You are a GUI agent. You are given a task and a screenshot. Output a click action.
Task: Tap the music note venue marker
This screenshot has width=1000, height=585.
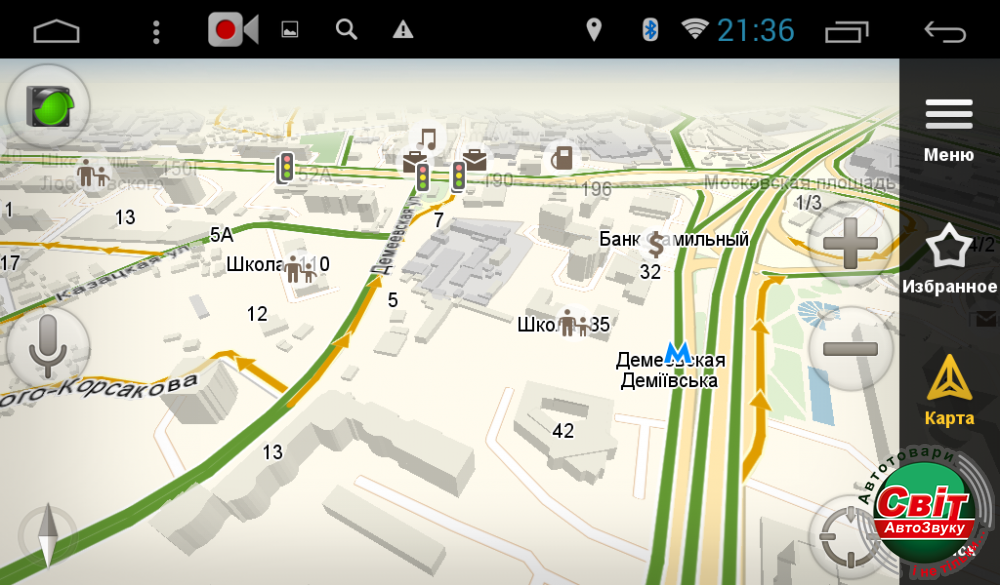click(x=428, y=138)
